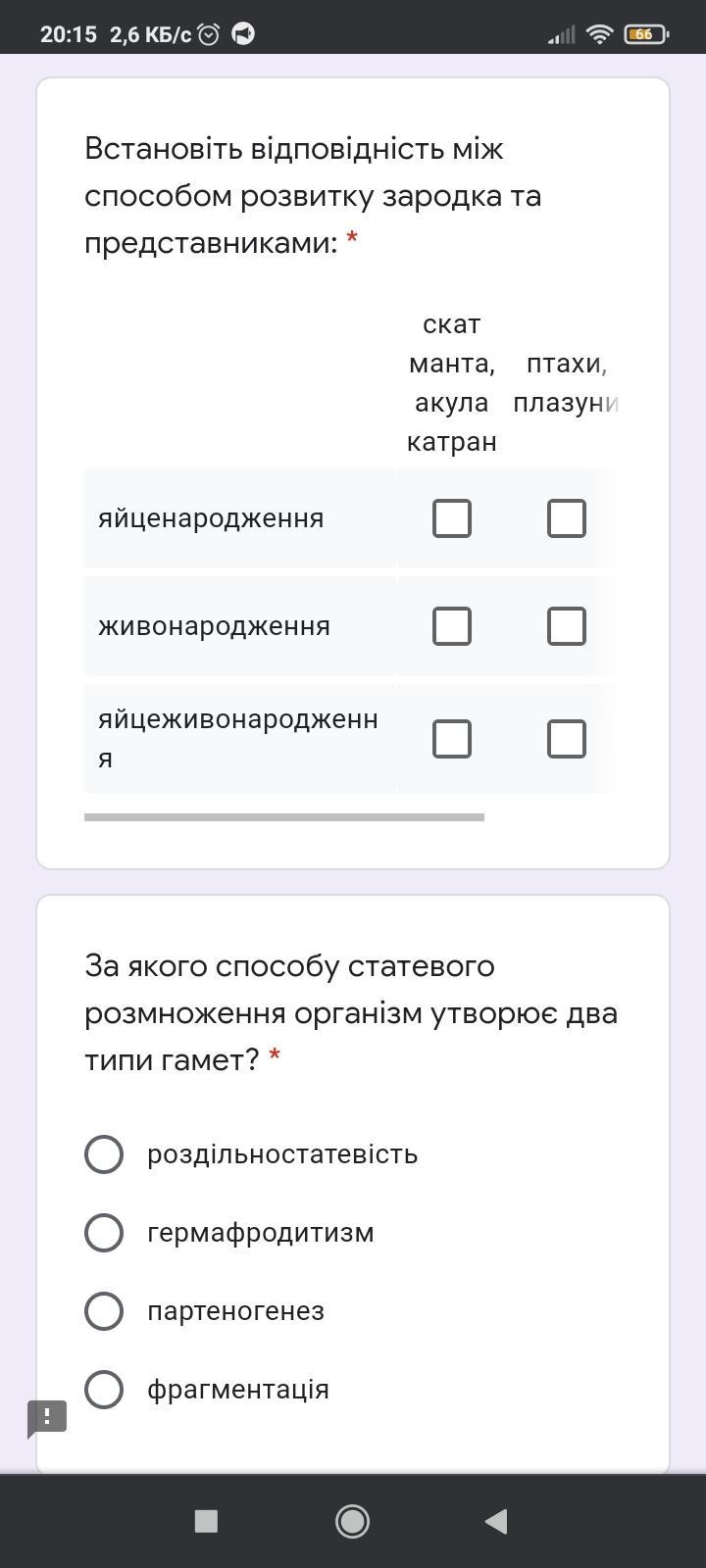Choose фрагментація option

tap(104, 1390)
